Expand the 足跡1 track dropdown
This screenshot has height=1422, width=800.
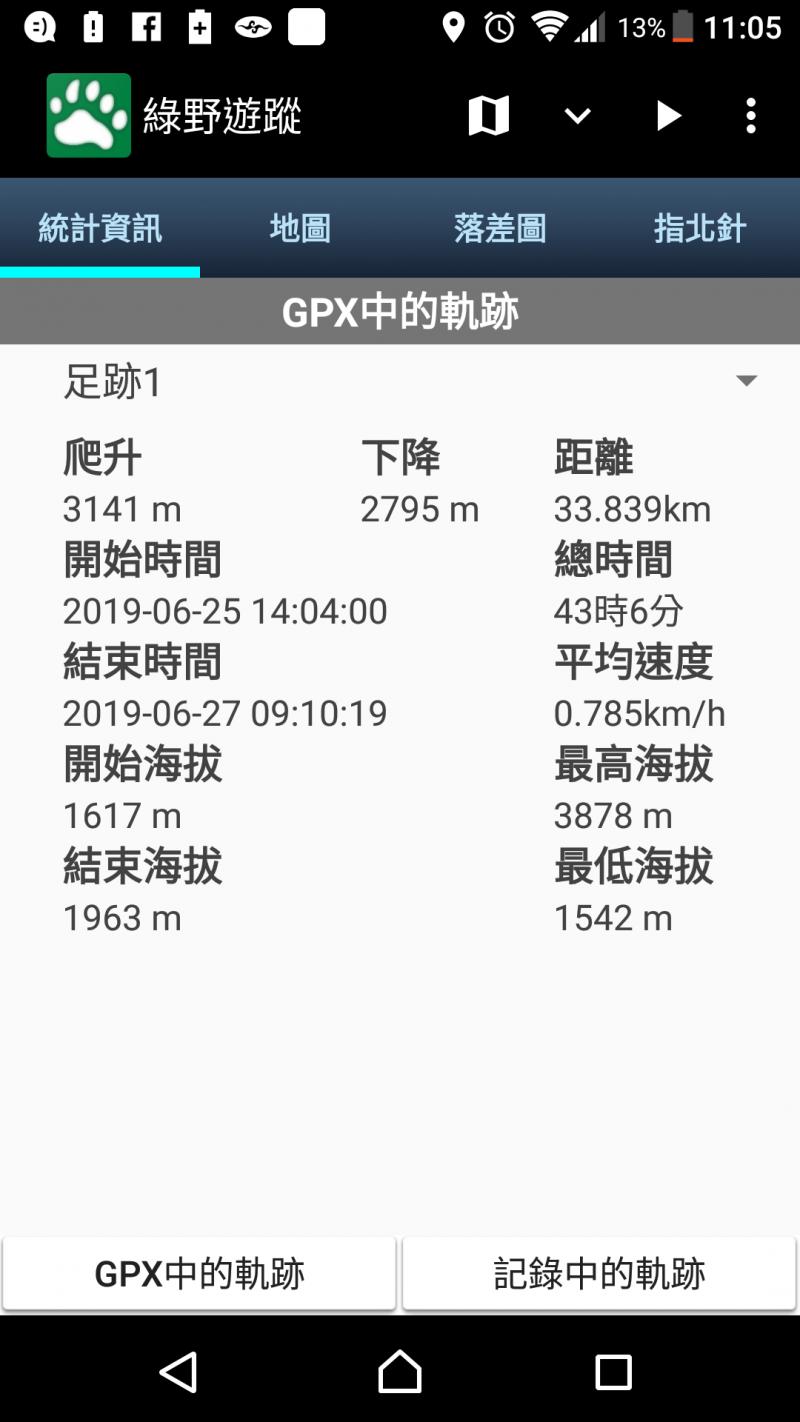pos(745,381)
